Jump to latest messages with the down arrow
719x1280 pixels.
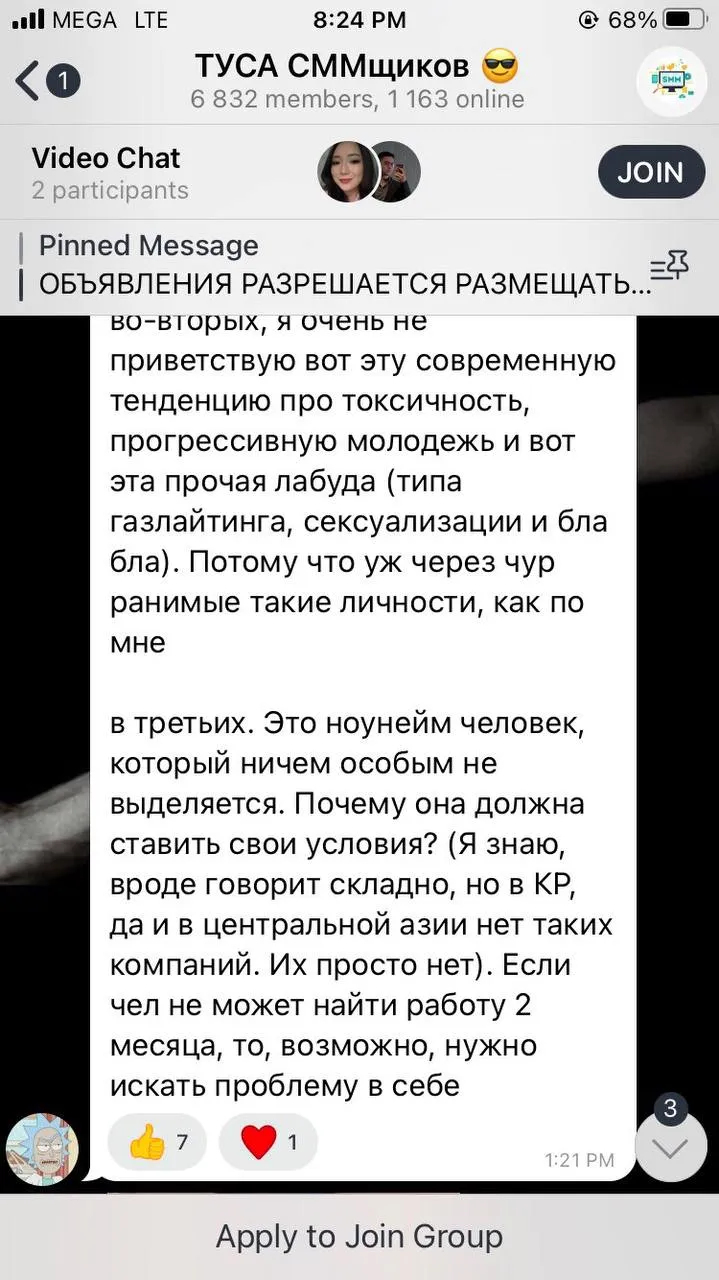[x=671, y=1146]
